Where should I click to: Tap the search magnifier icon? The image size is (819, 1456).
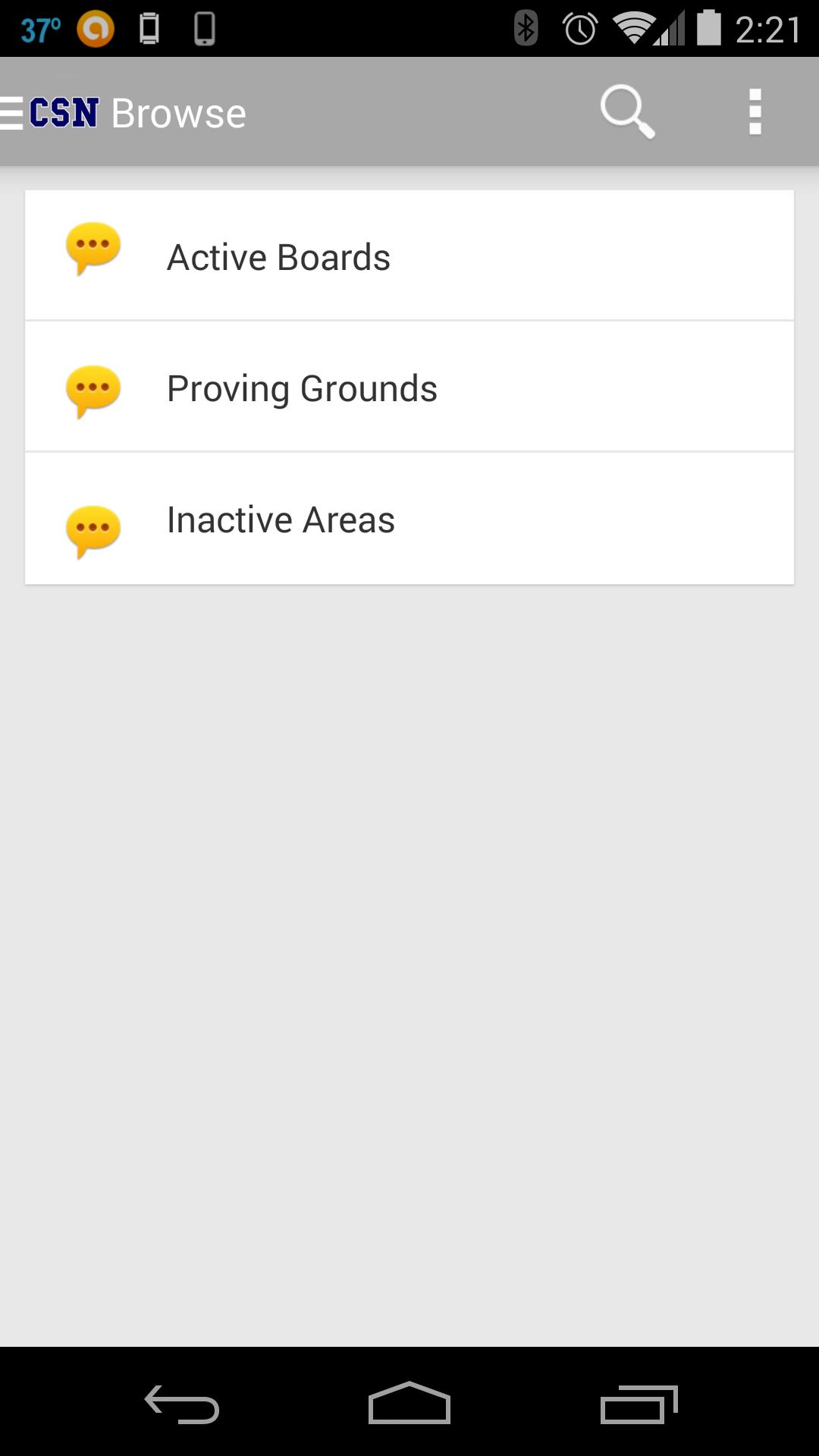[626, 112]
